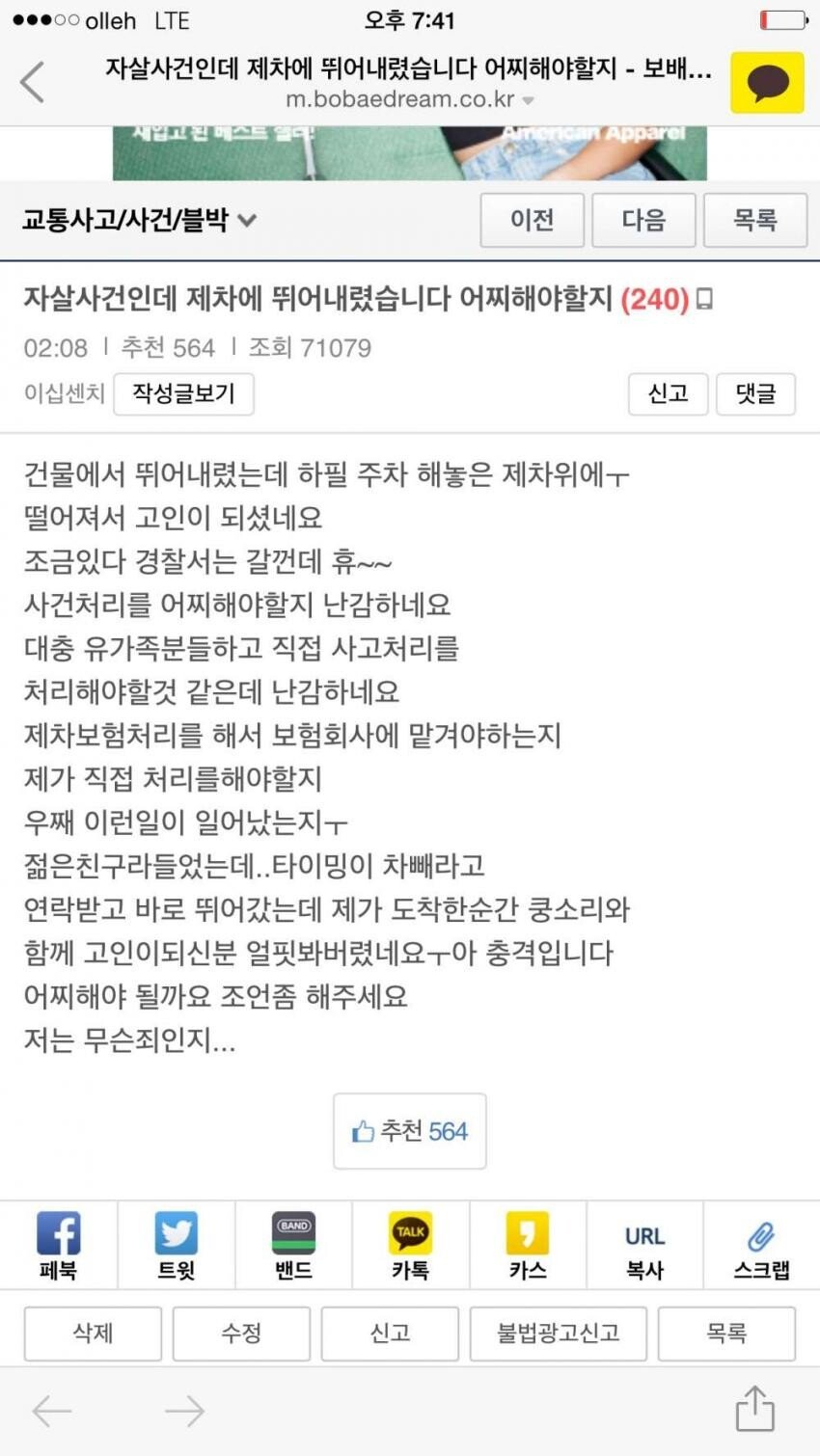Report the post with the 신고 button beside 댓글
This screenshot has height=1456, width=820.
point(668,393)
